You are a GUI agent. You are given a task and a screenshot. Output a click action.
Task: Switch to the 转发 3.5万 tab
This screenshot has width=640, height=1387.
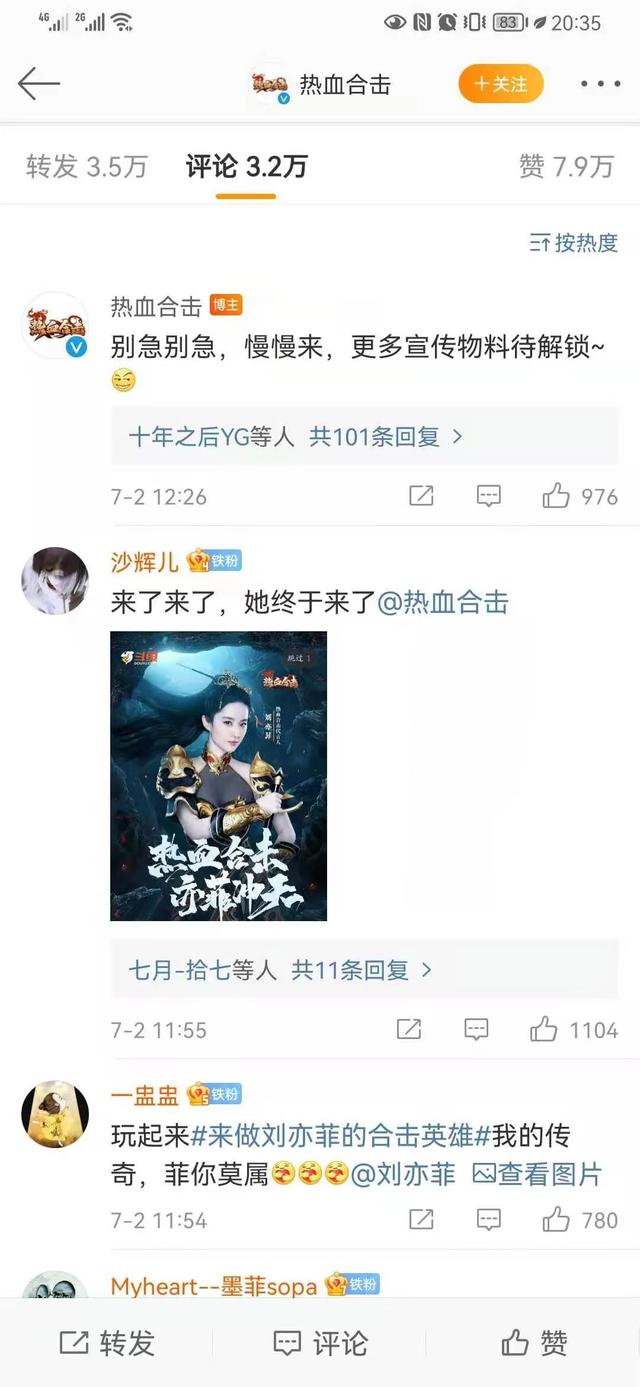click(x=87, y=167)
